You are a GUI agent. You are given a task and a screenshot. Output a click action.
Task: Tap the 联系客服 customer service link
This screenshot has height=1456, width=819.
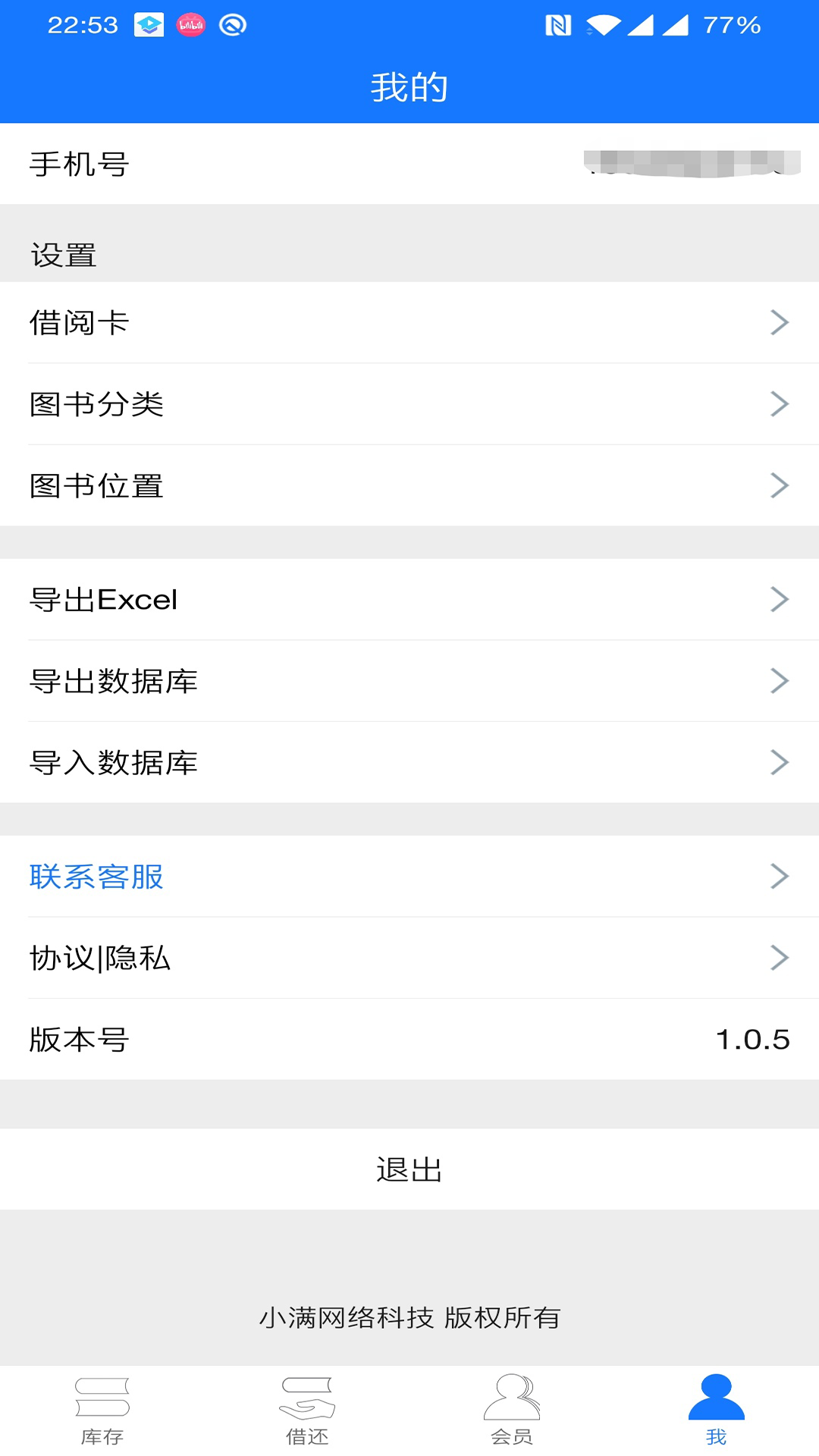(409, 876)
